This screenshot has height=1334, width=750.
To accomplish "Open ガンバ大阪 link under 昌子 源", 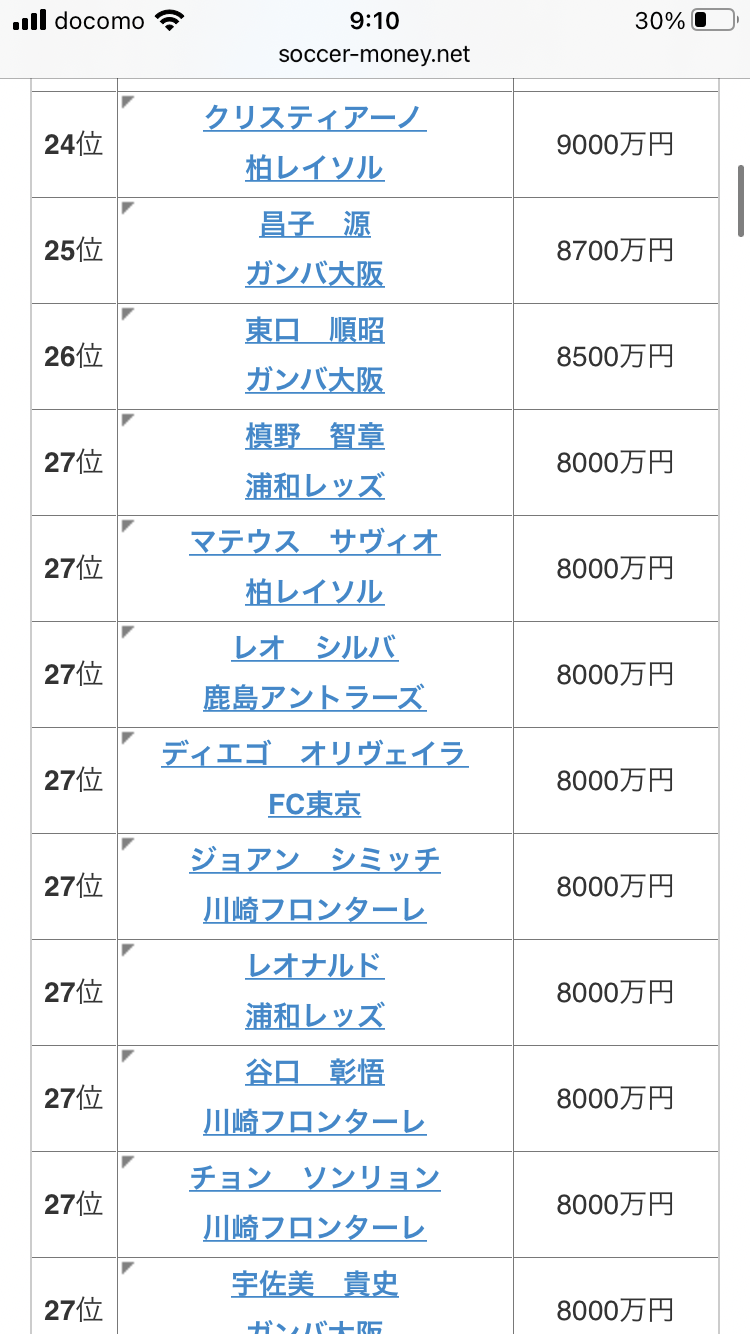I will tap(315, 274).
